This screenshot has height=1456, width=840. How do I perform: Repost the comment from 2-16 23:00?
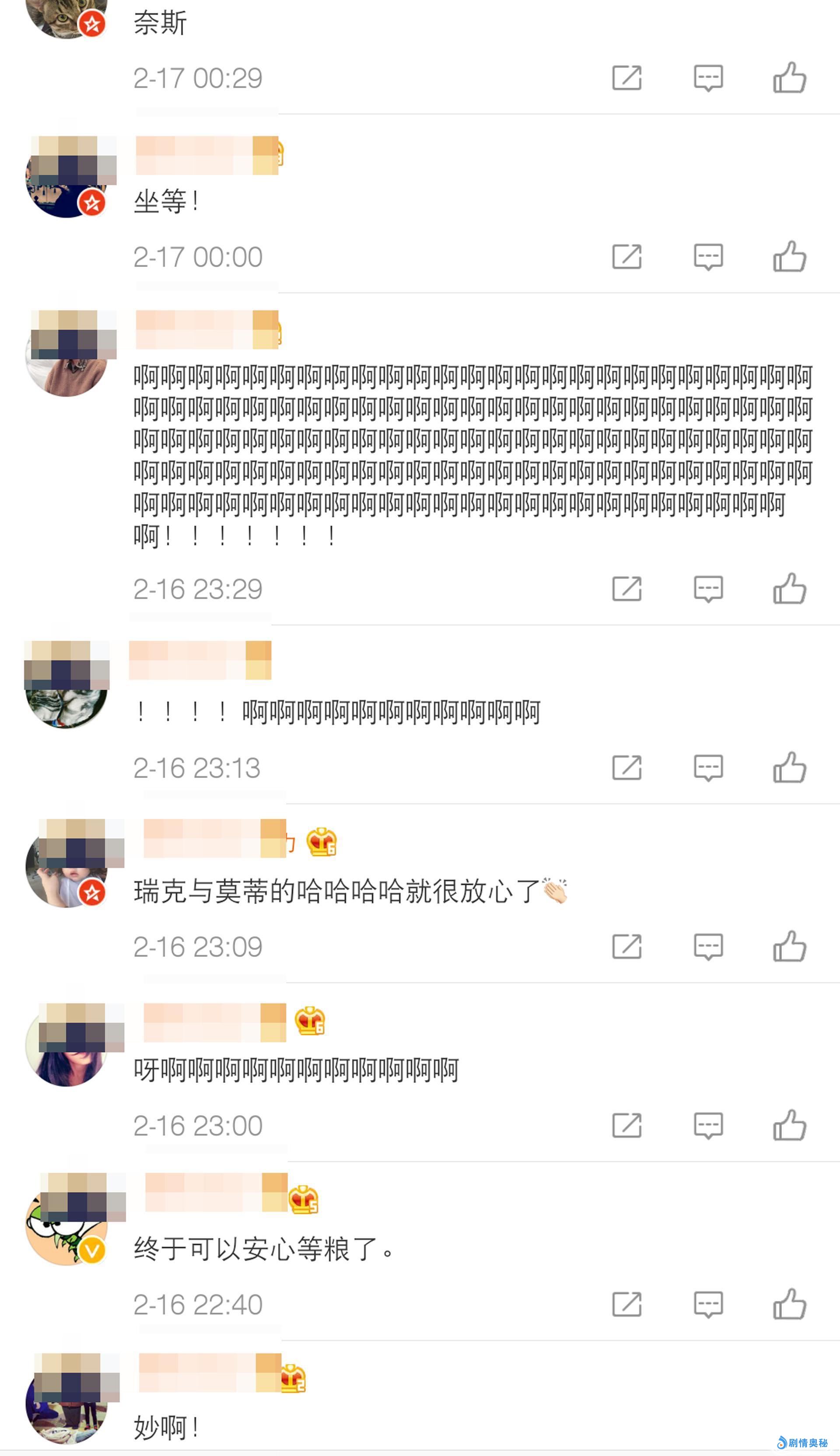[x=626, y=1125]
